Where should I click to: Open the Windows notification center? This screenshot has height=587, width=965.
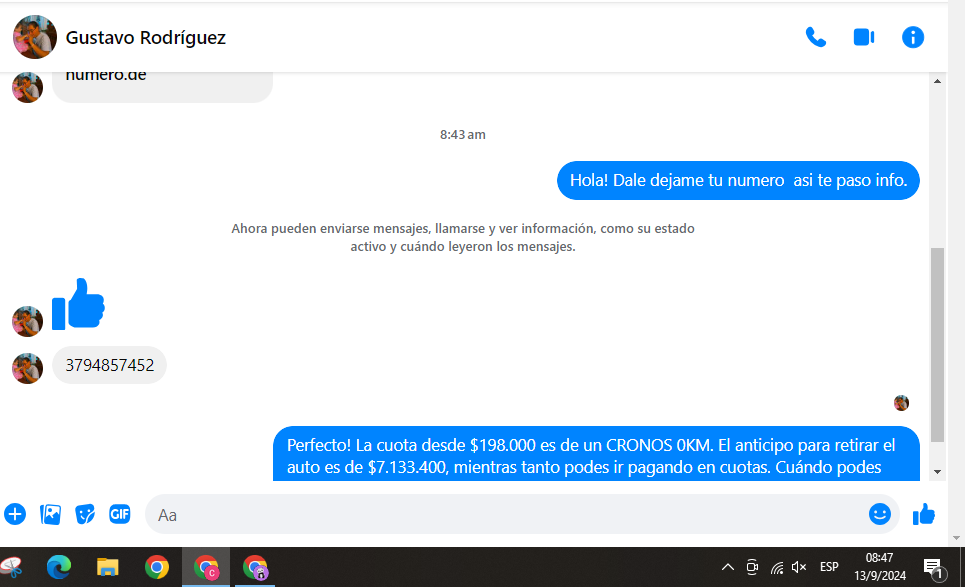[x=934, y=568]
